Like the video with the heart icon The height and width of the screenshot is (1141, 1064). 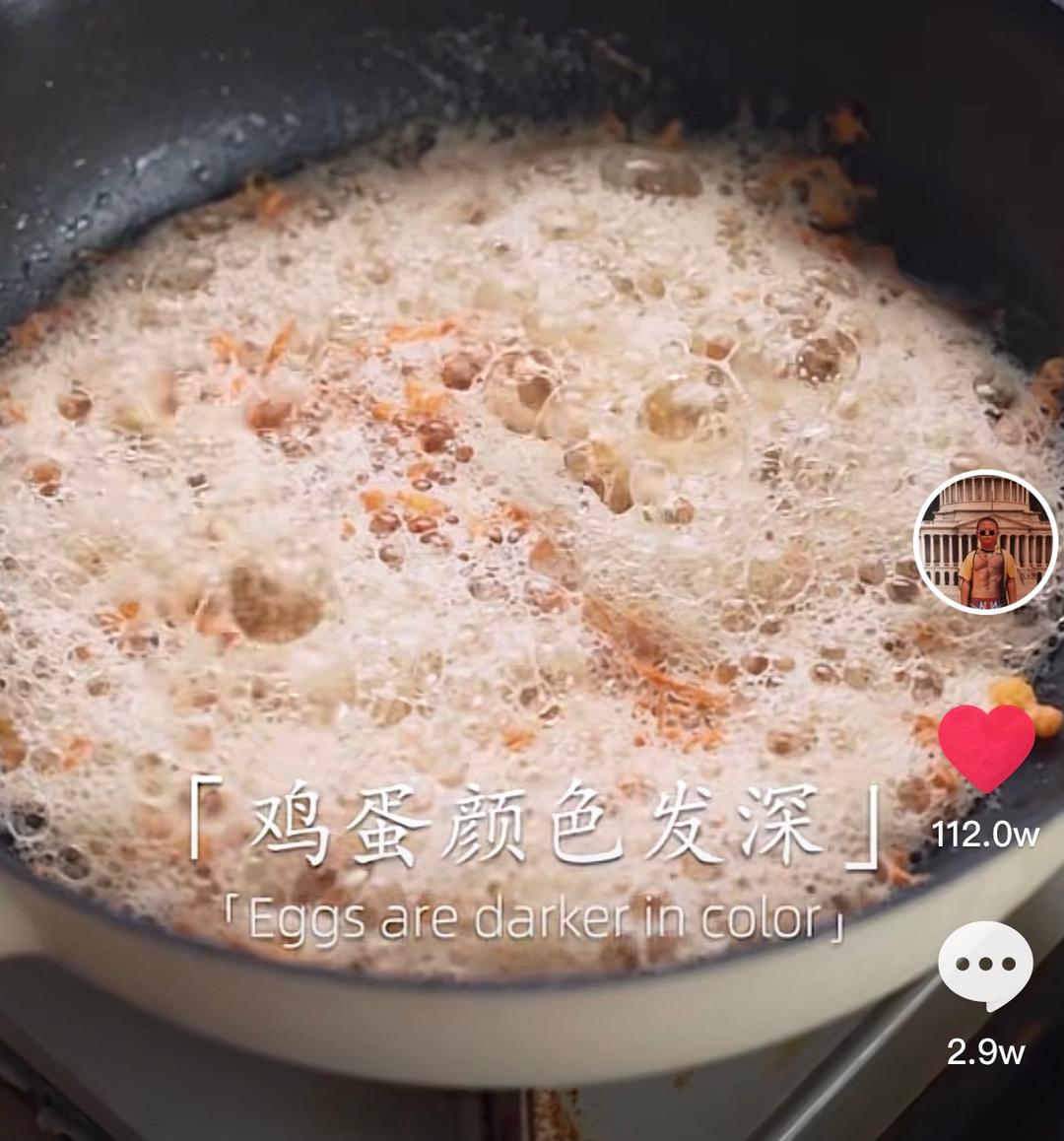point(986,747)
